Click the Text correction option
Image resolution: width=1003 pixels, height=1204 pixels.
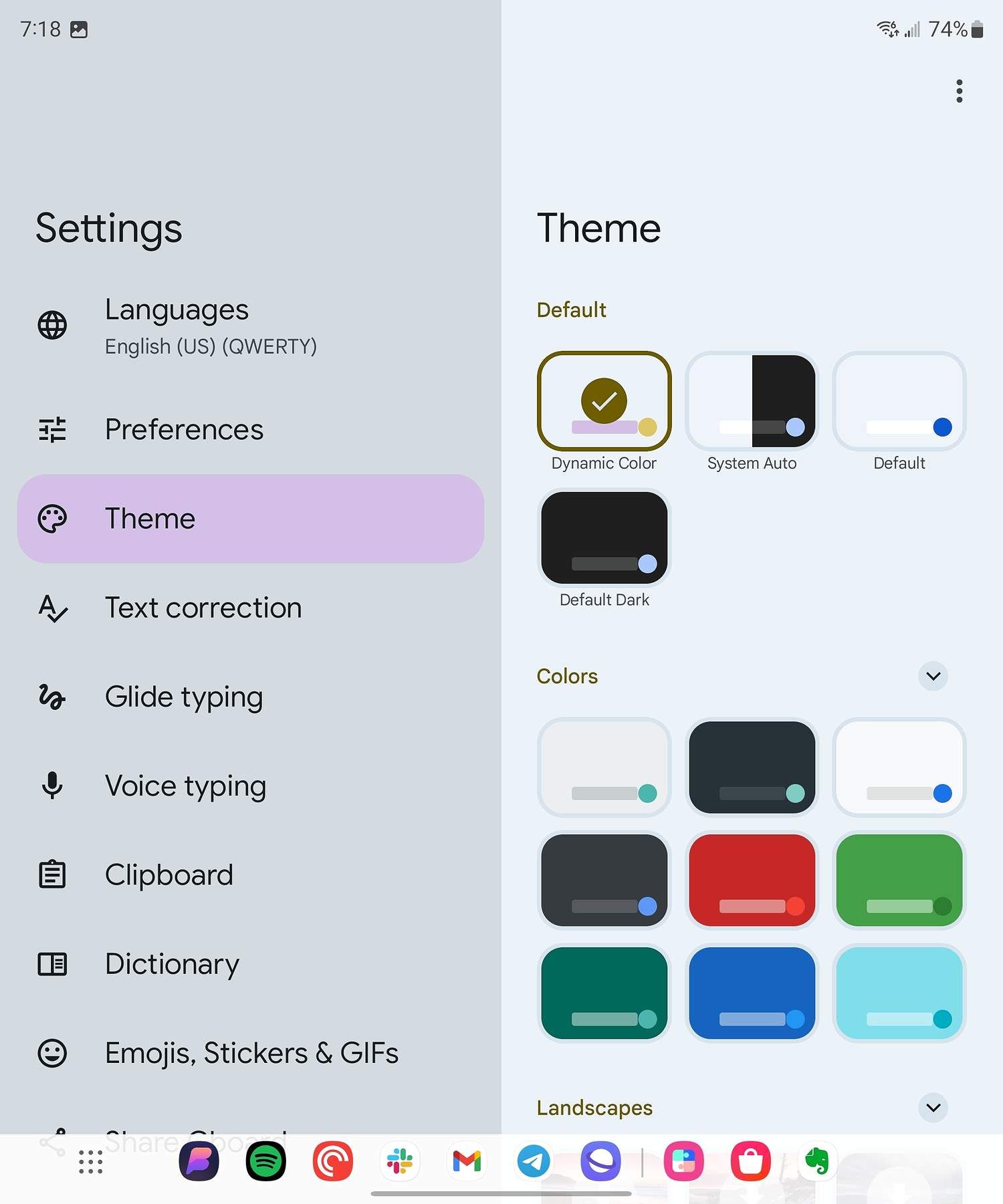coord(203,608)
